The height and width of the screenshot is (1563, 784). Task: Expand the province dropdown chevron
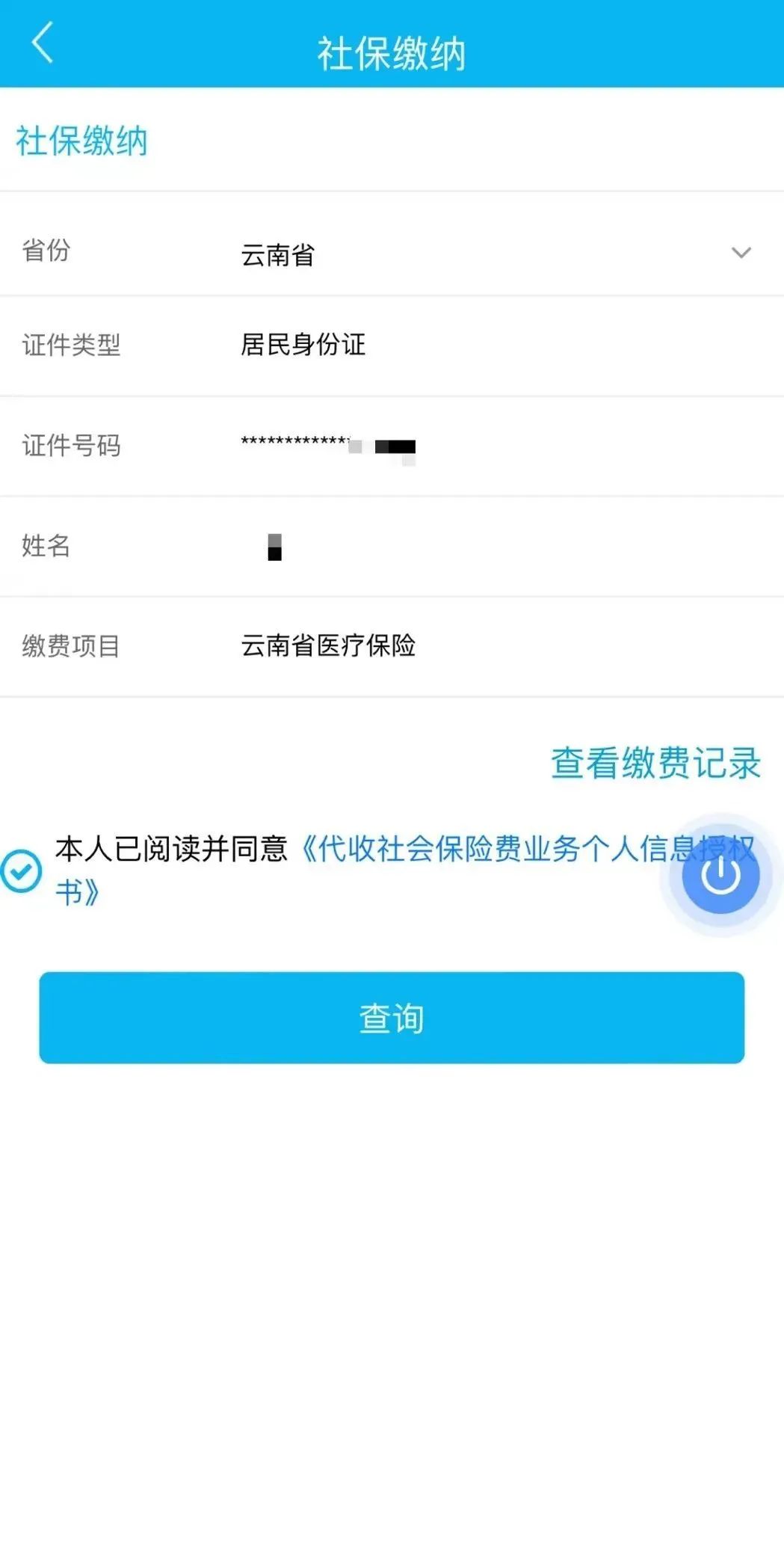coord(741,253)
